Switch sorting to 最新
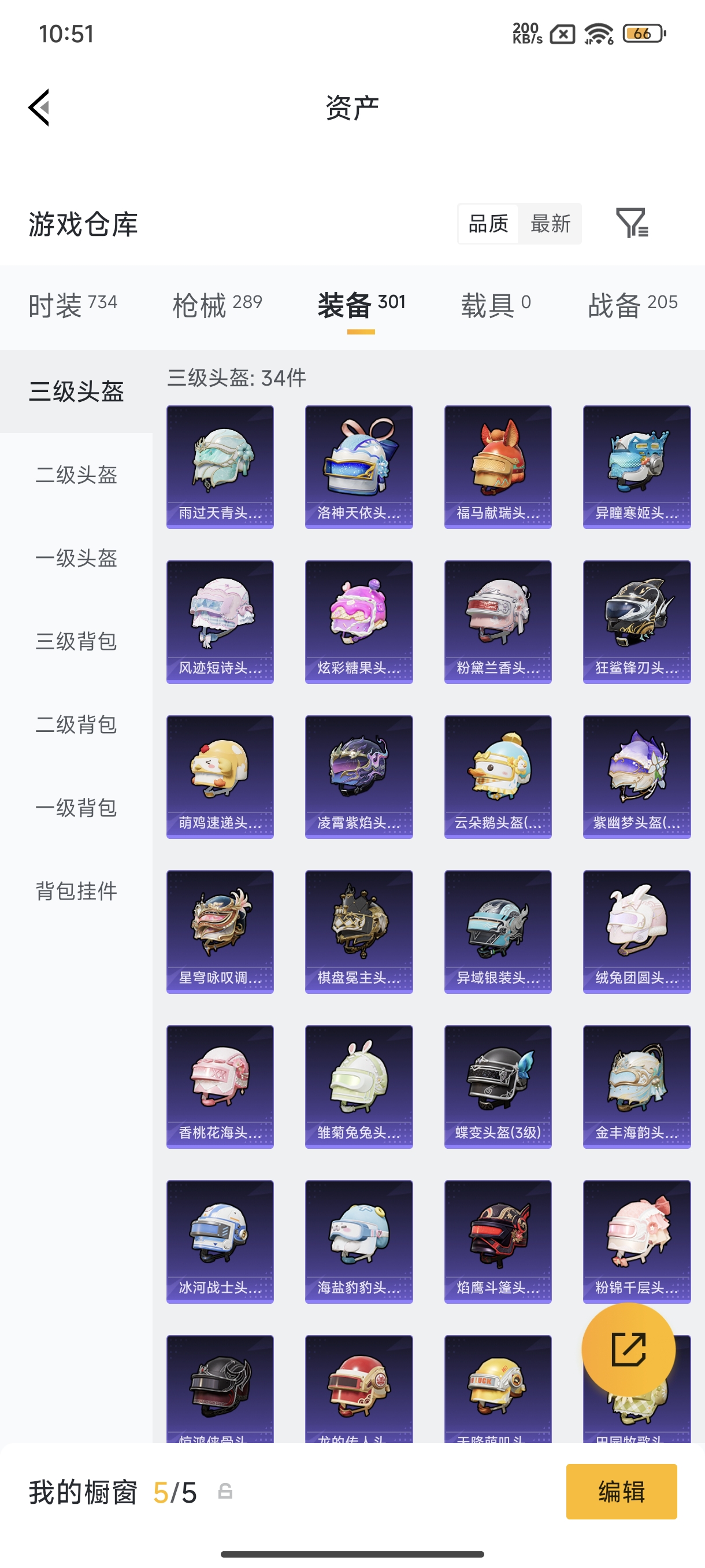This screenshot has height=1568, width=705. pos(551,224)
